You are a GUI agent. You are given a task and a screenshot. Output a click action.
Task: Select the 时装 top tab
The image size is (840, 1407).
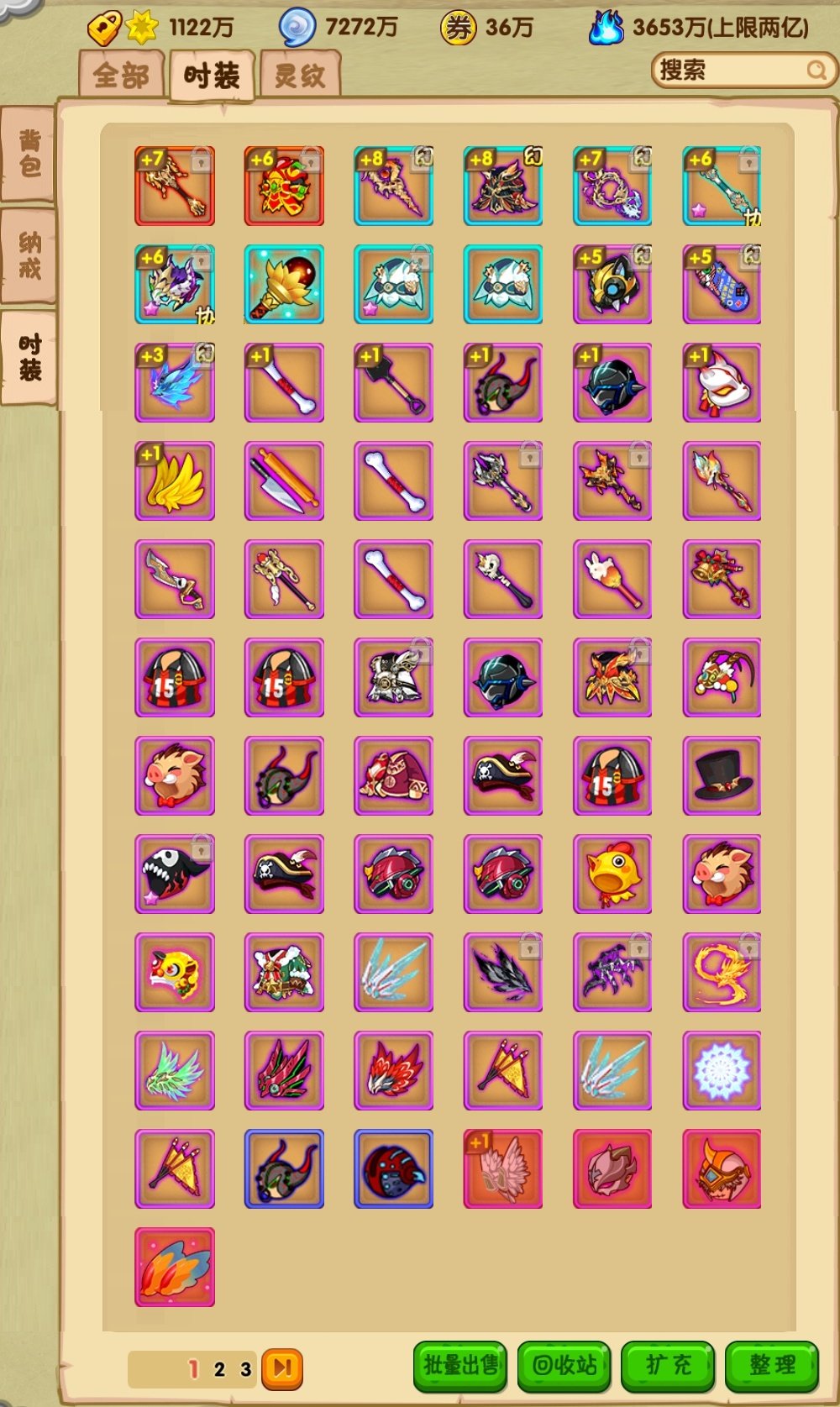click(212, 76)
